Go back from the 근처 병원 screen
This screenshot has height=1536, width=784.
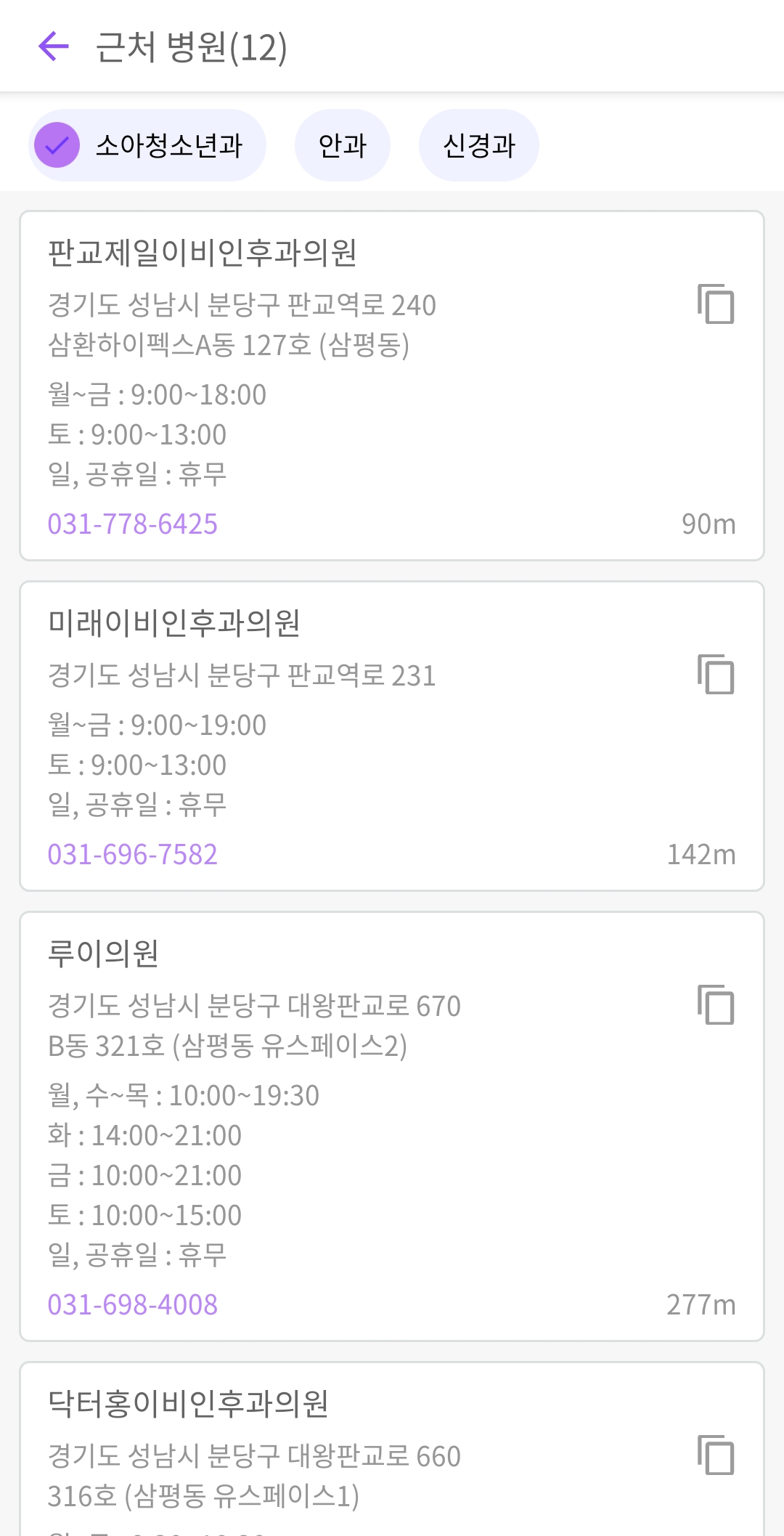click(x=54, y=47)
